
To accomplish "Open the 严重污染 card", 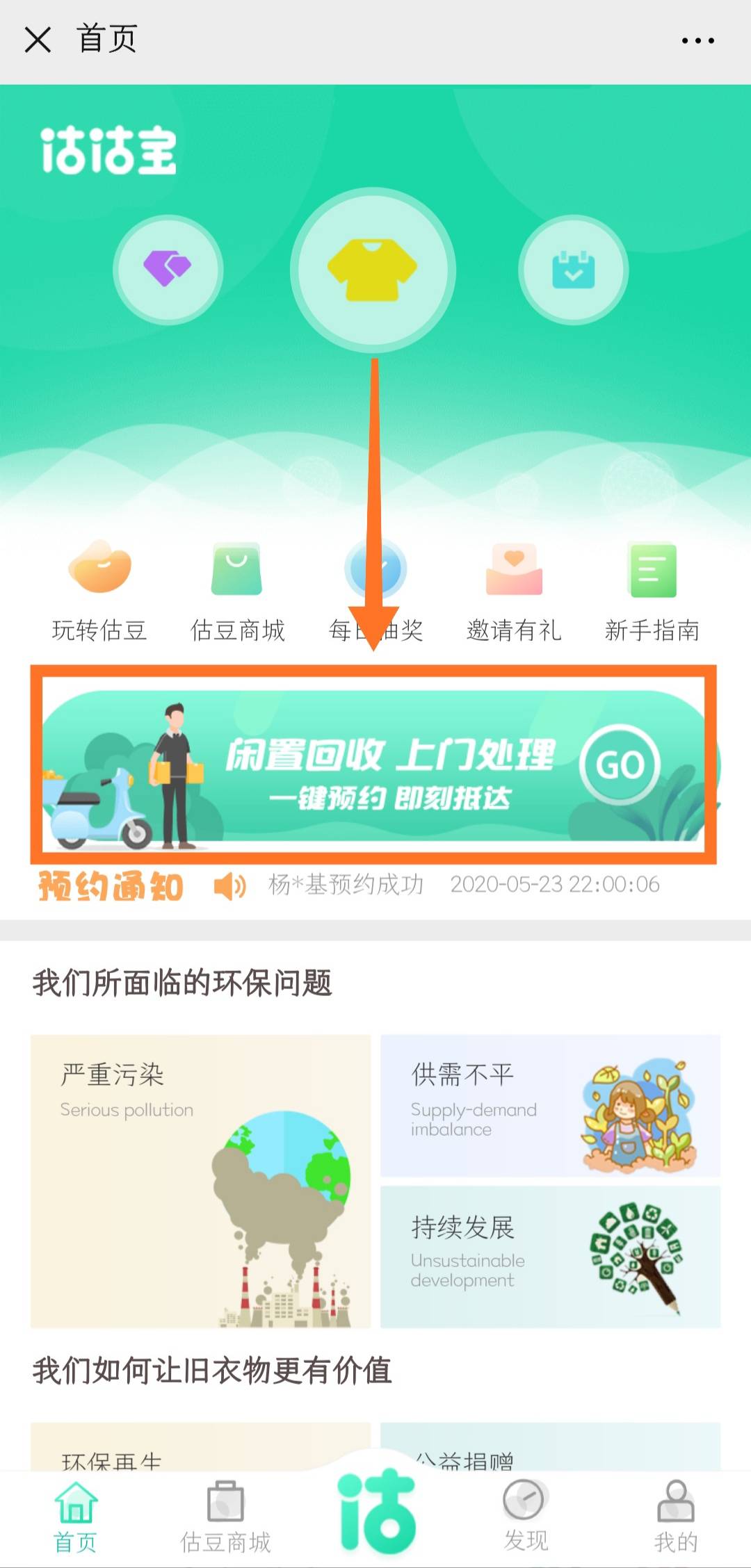I will pos(200,1181).
